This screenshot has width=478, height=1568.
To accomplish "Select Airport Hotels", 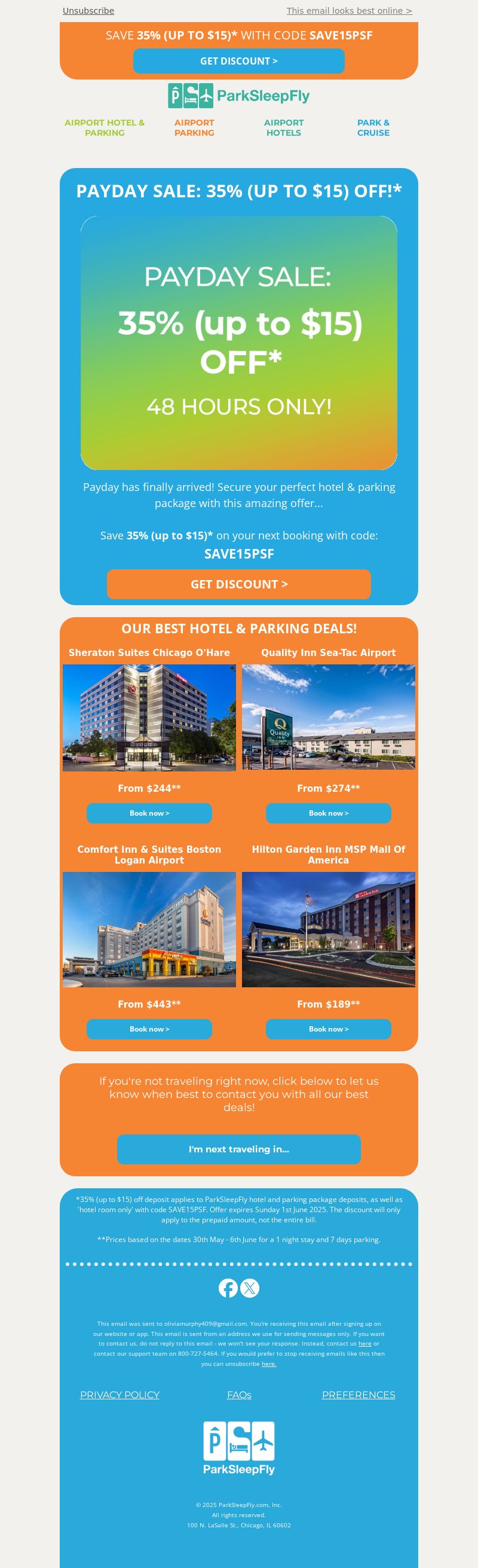I will click(283, 127).
